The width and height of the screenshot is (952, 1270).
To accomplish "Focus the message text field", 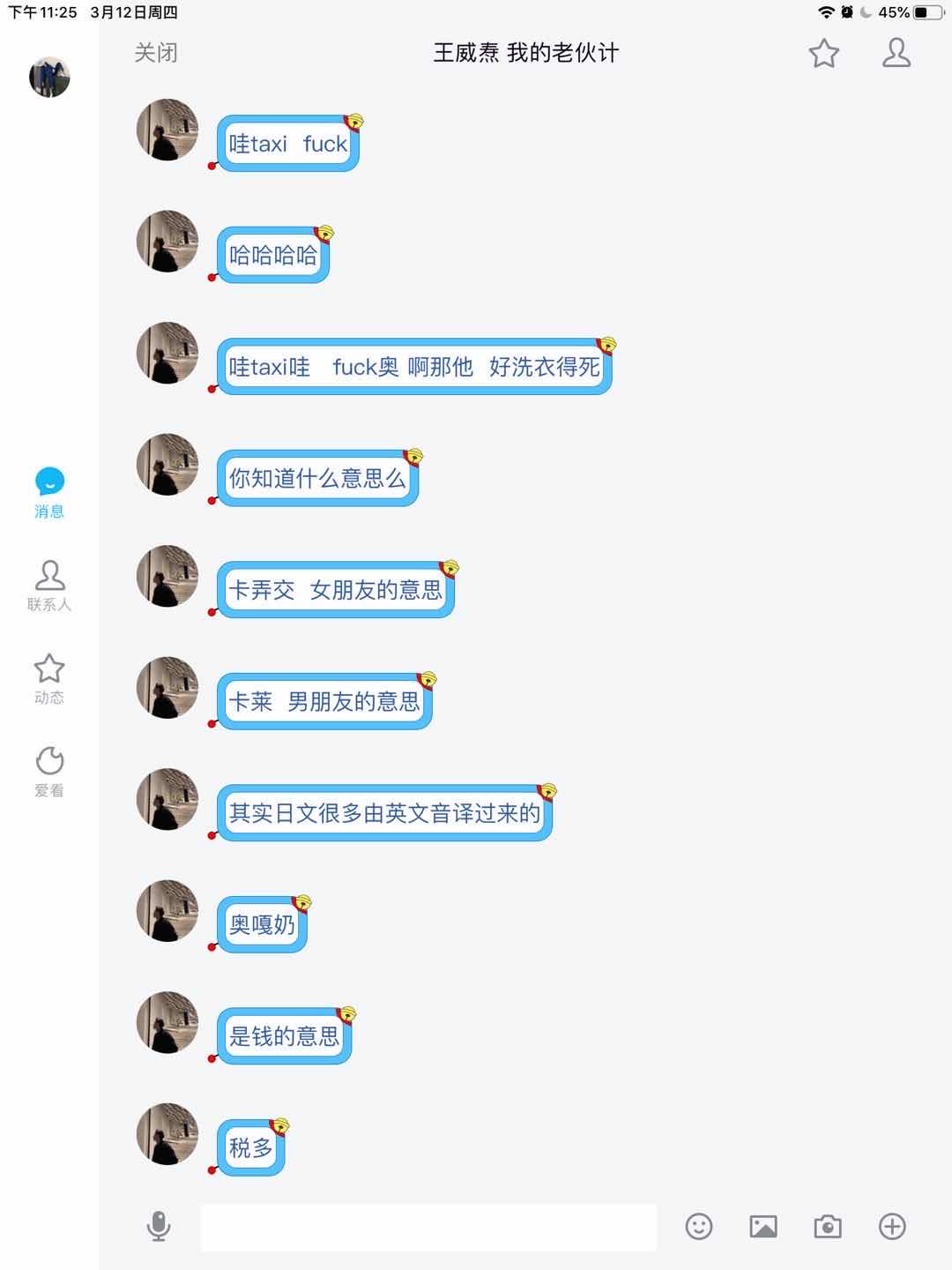I will coord(428,1227).
